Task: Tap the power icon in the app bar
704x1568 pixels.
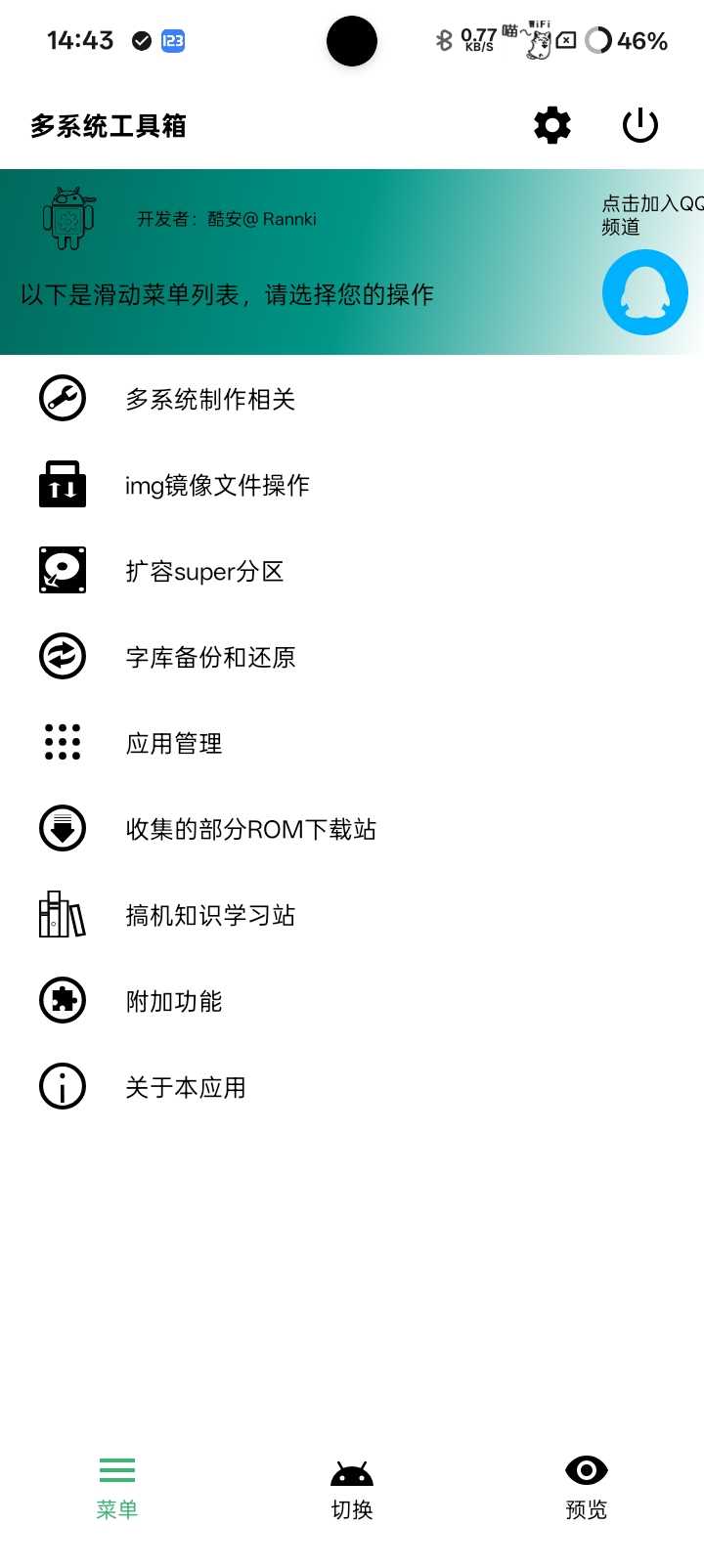Action: click(x=640, y=126)
